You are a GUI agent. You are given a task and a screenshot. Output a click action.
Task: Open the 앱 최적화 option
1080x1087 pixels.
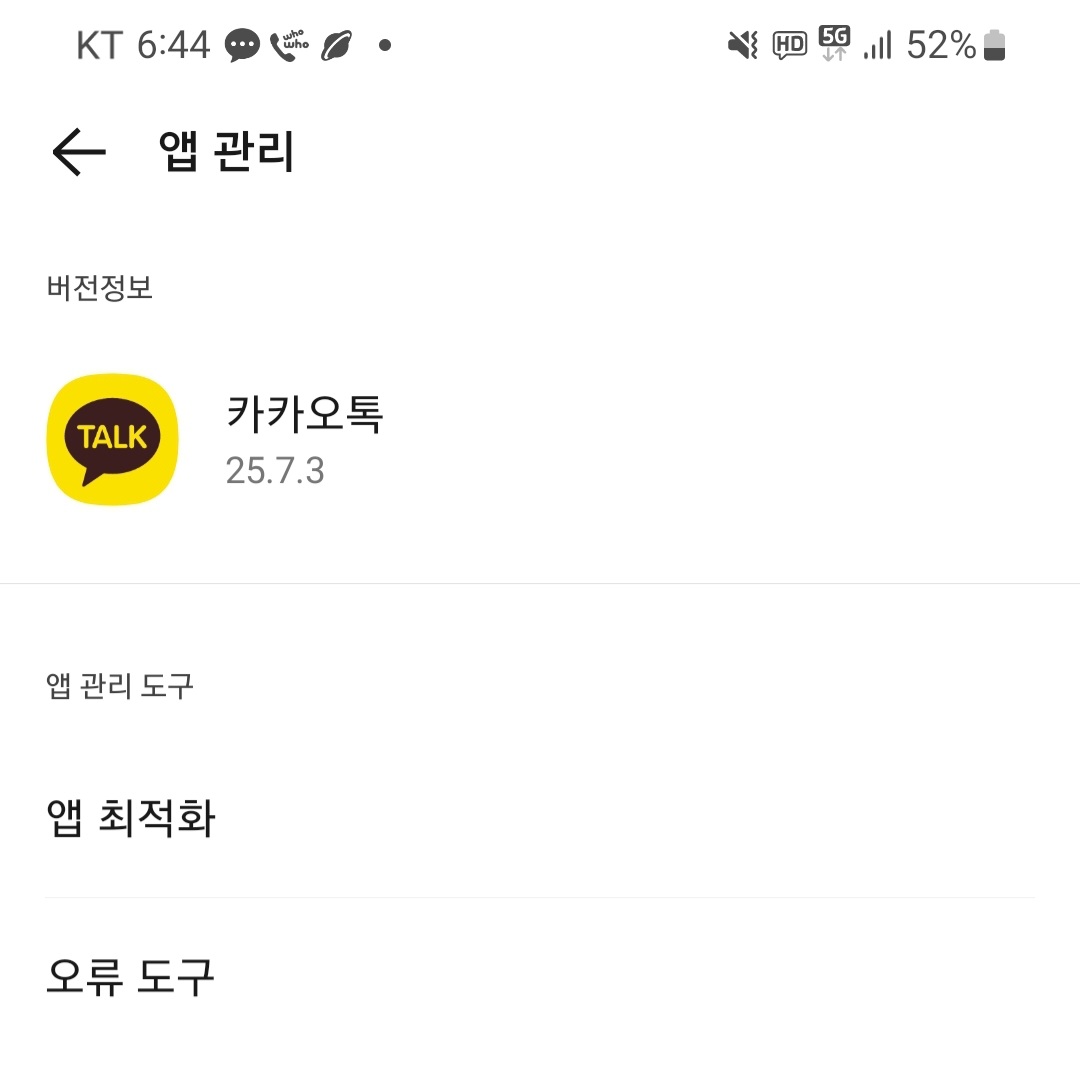pyautogui.click(x=131, y=818)
